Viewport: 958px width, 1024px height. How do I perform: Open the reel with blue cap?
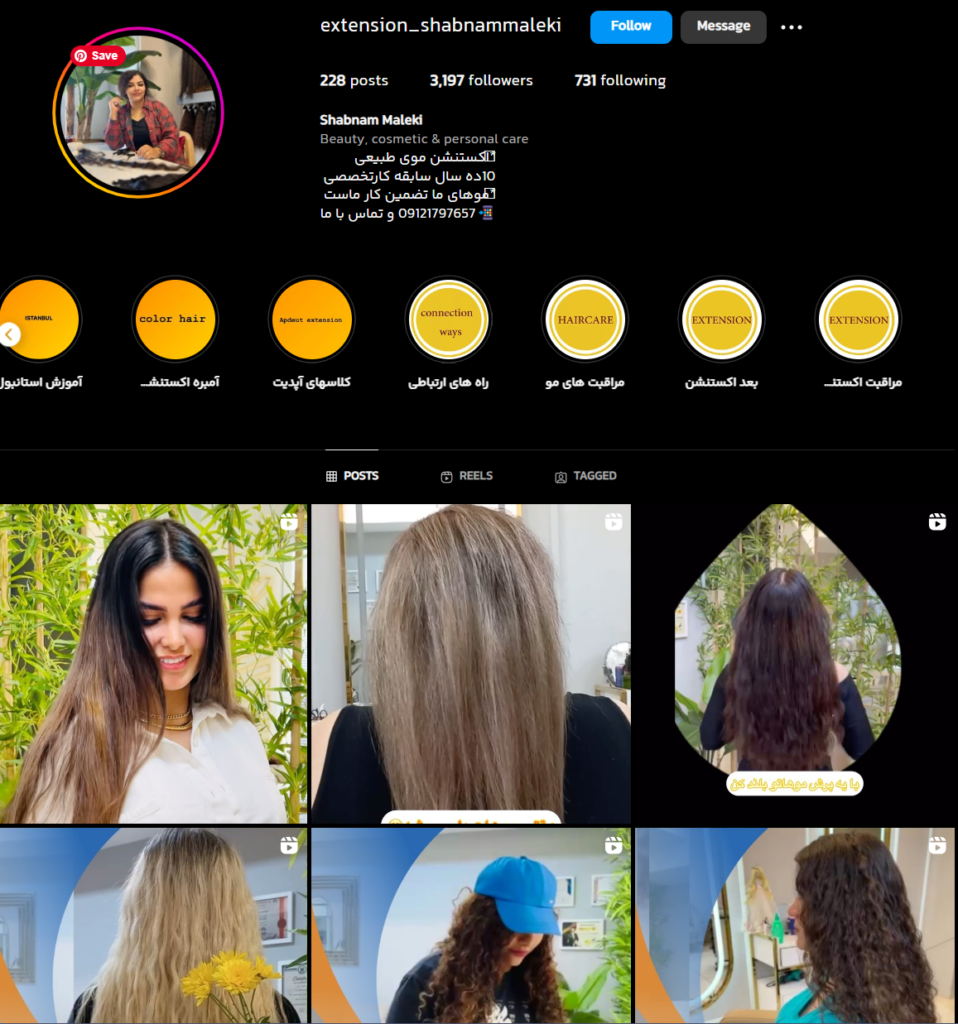click(x=471, y=925)
